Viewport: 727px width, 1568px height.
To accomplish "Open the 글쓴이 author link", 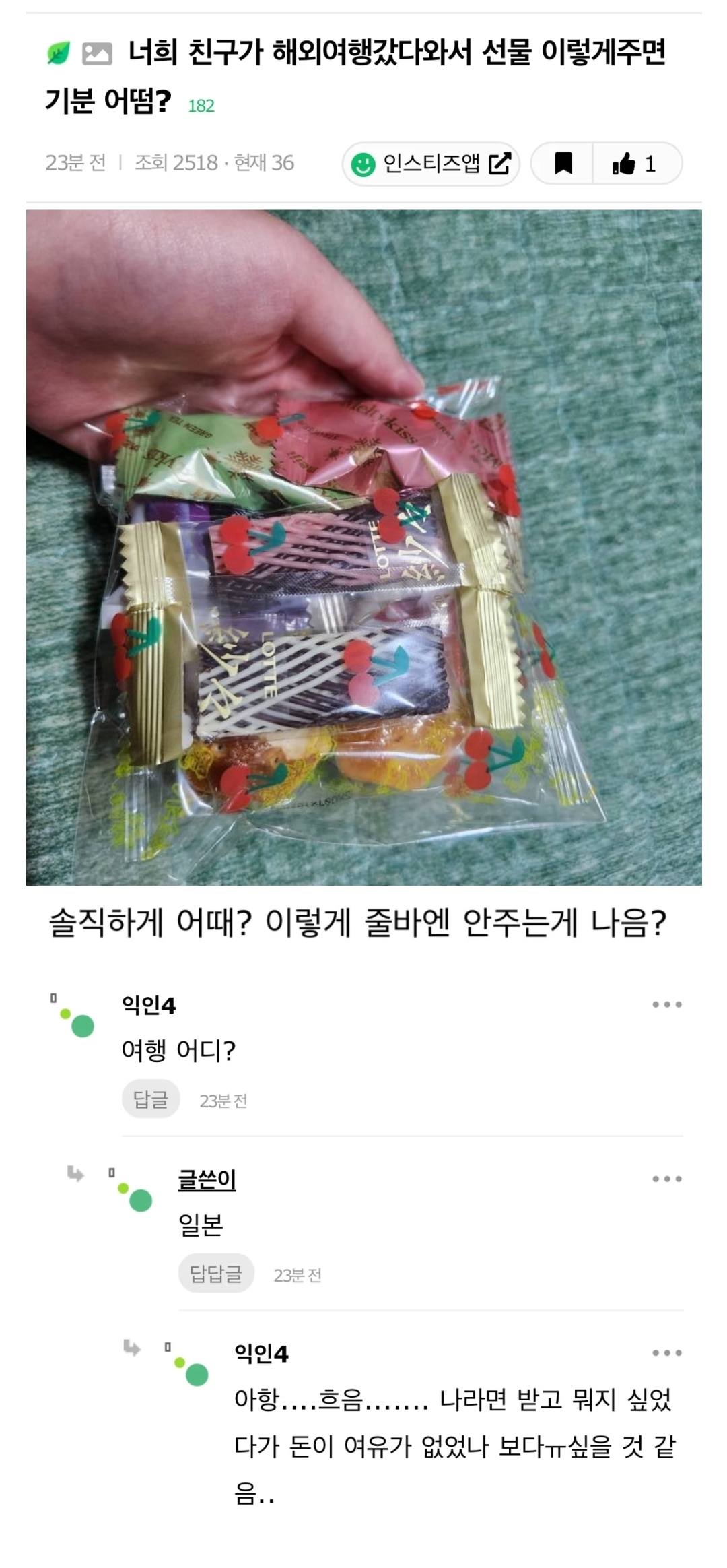I will coord(207,1179).
